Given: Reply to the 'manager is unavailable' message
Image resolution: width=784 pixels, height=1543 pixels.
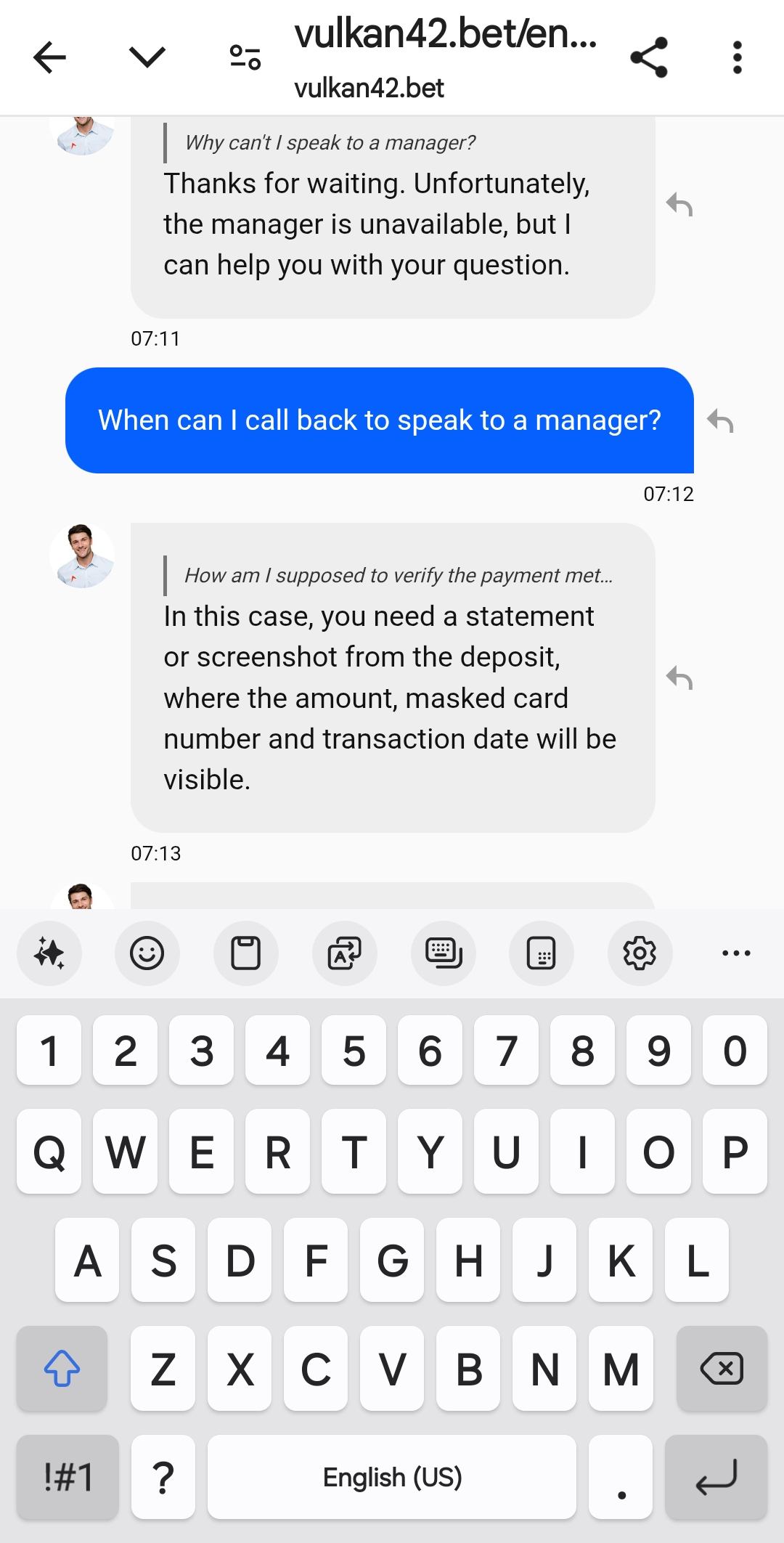Looking at the screenshot, I should 679,205.
